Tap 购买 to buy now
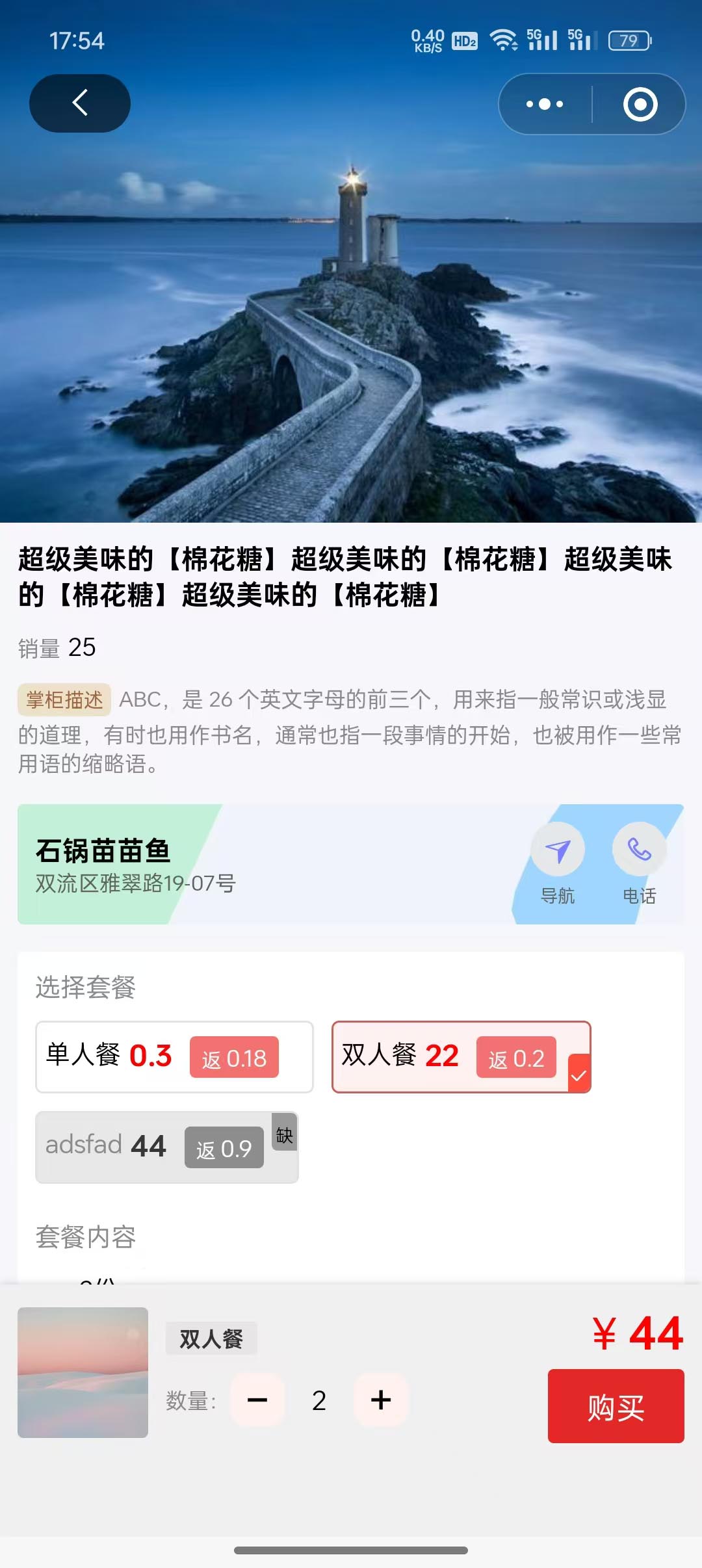Image resolution: width=702 pixels, height=1568 pixels. [x=616, y=1406]
